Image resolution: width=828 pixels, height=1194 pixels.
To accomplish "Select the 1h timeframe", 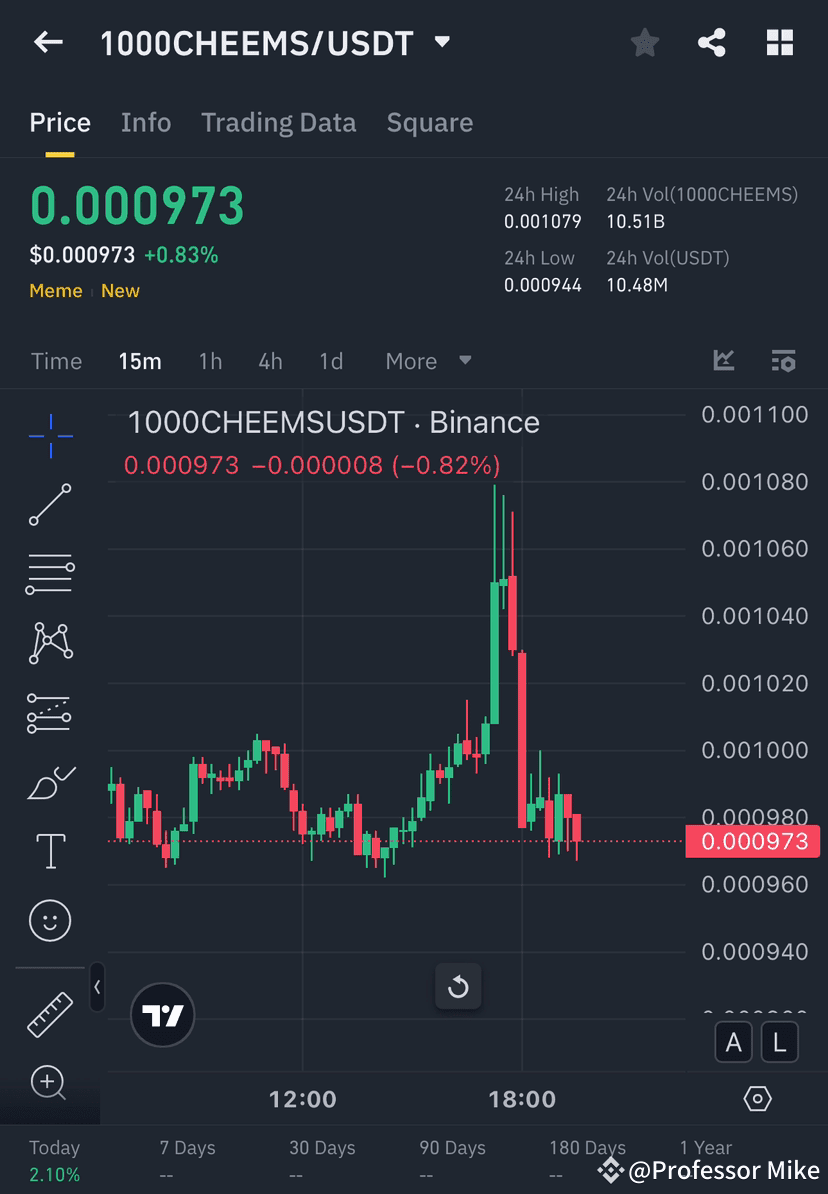I will coord(210,361).
